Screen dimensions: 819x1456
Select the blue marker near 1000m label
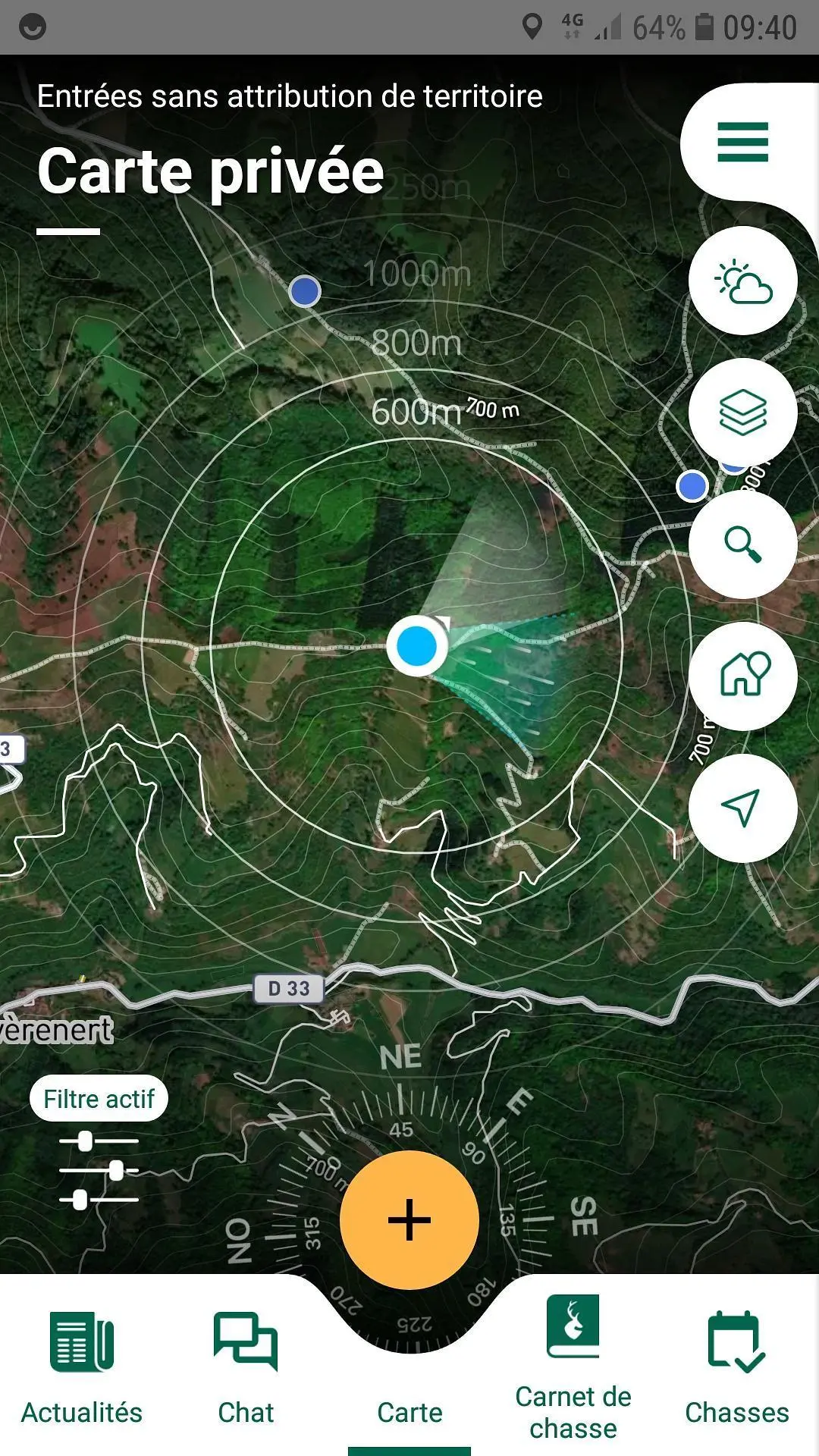tap(305, 291)
